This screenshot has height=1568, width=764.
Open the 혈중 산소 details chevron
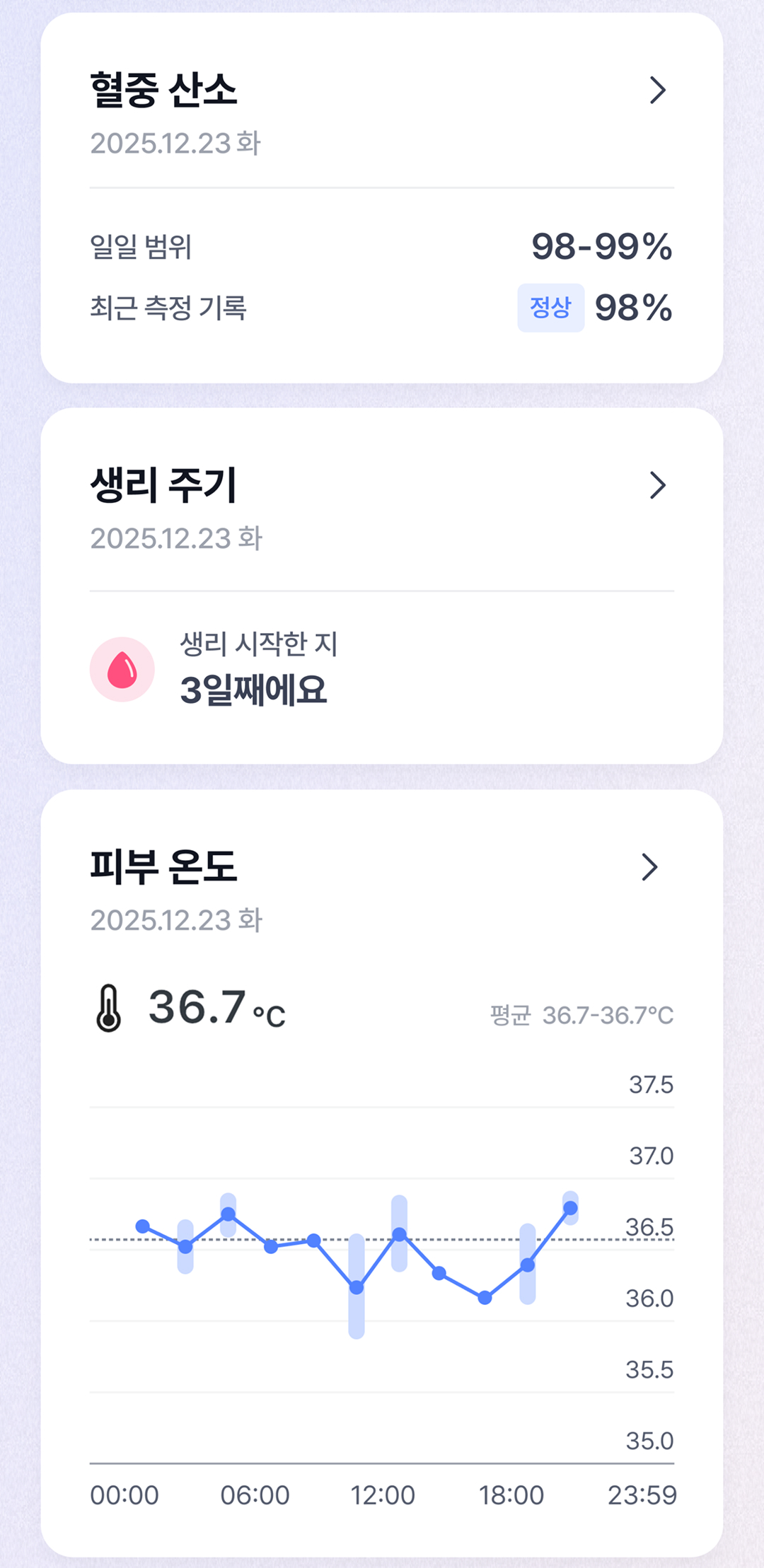coord(658,91)
